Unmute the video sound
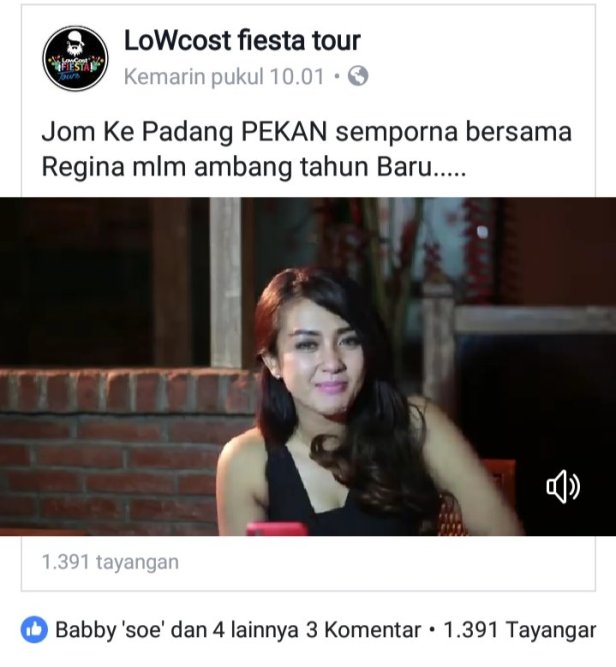The height and width of the screenshot is (667, 616). coord(562,487)
